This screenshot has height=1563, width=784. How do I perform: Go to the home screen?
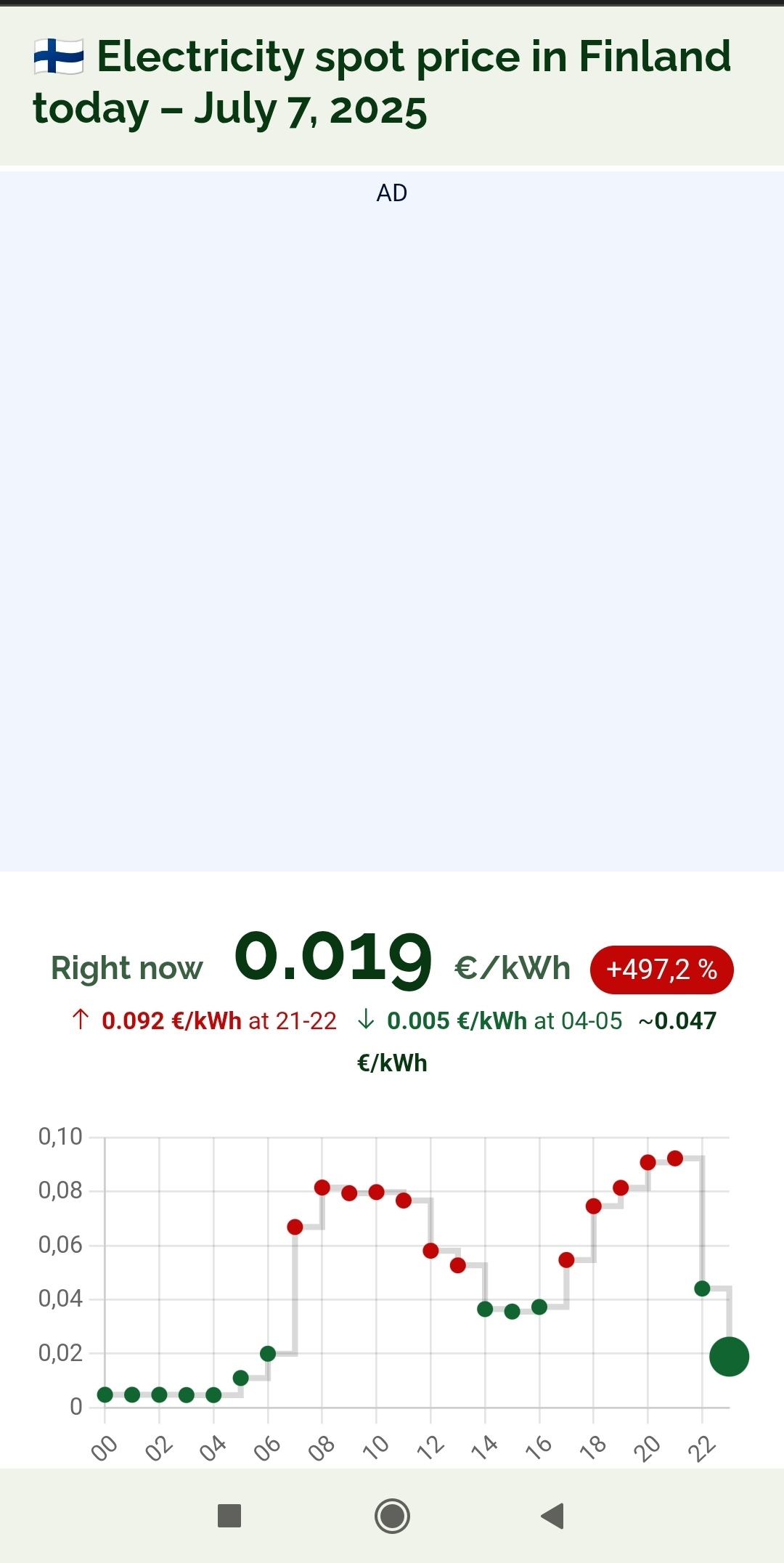392,1516
